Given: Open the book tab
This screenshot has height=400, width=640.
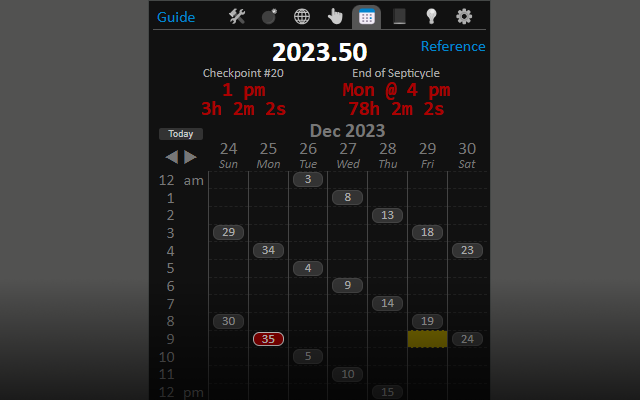Looking at the screenshot, I should pyautogui.click(x=399, y=16).
